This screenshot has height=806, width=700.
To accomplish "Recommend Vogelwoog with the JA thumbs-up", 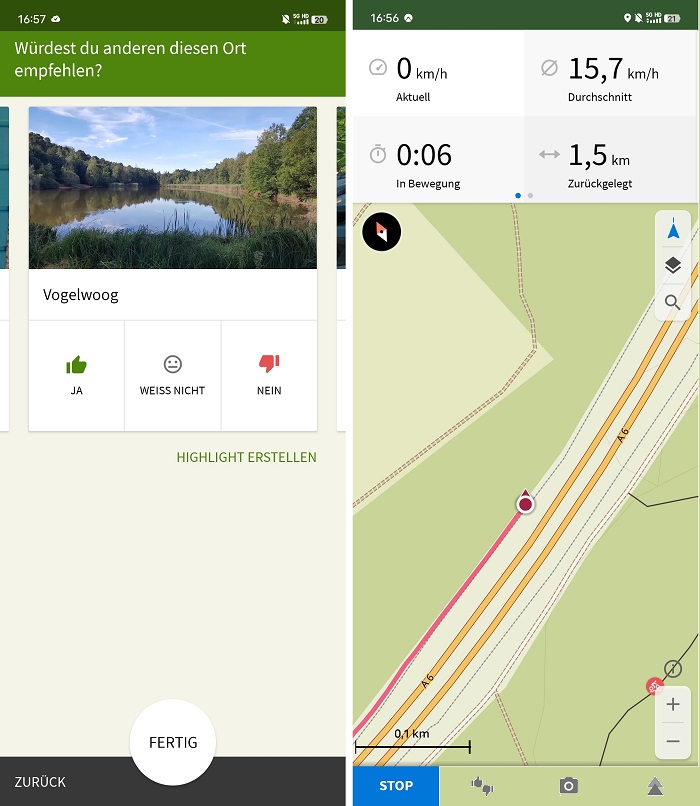I will 77,375.
